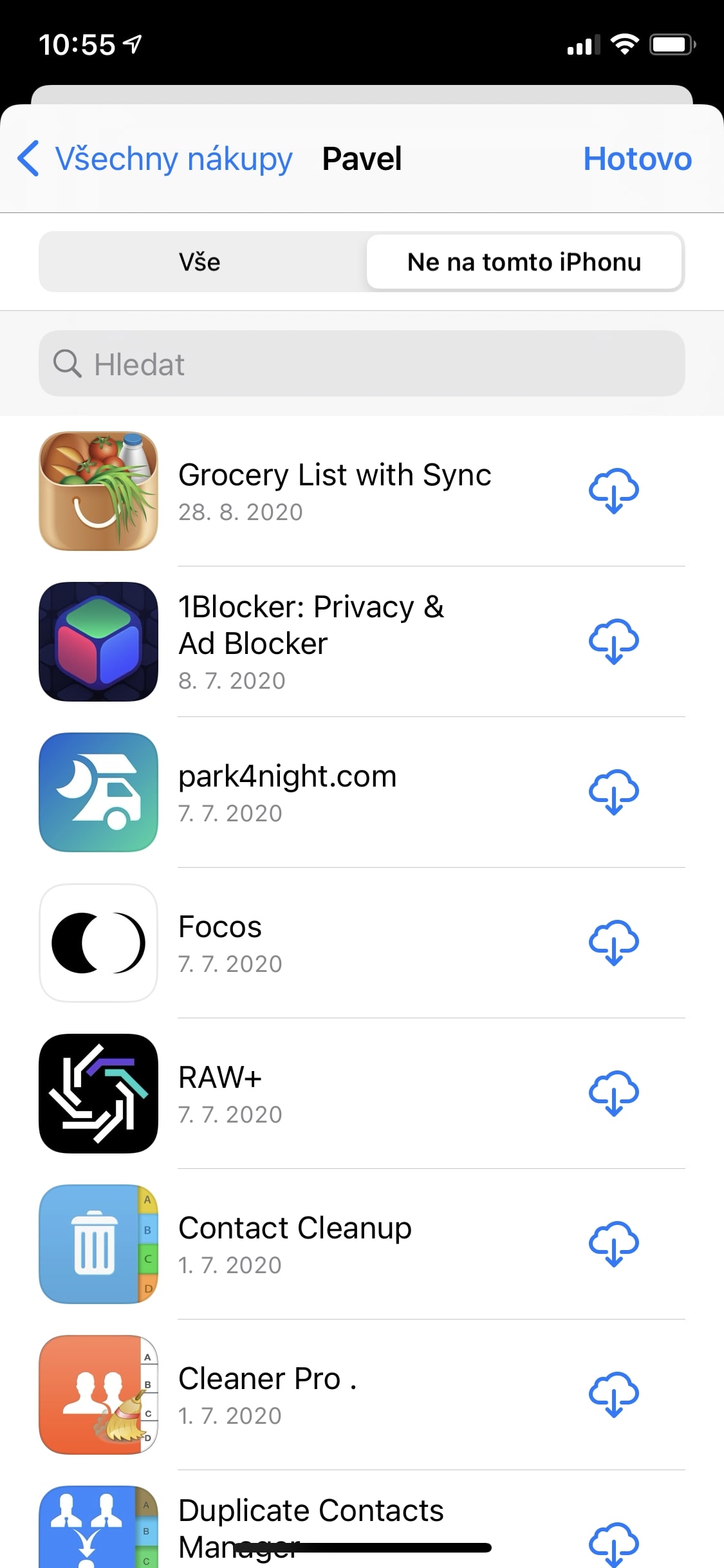Download Grocery List with Sync

[x=613, y=491]
